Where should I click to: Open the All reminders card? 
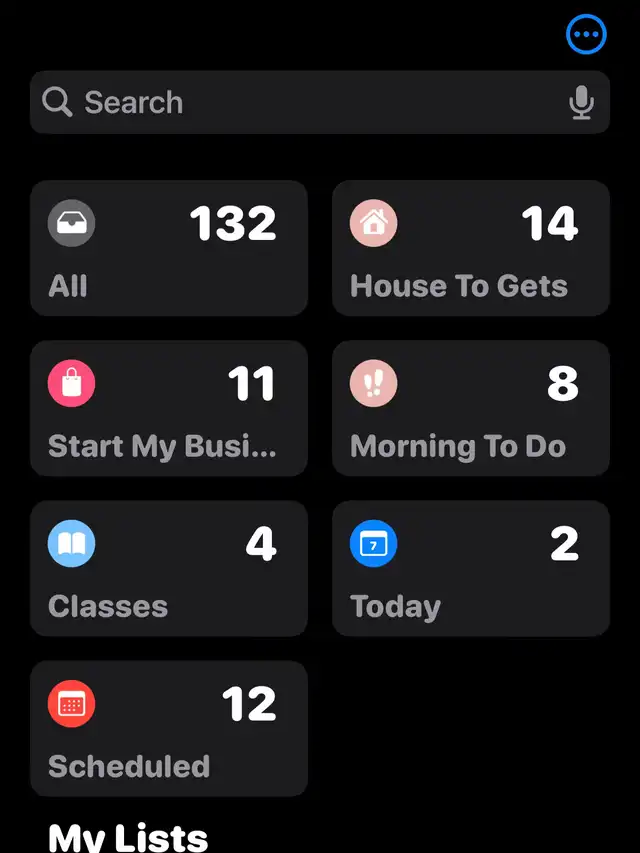[169, 248]
